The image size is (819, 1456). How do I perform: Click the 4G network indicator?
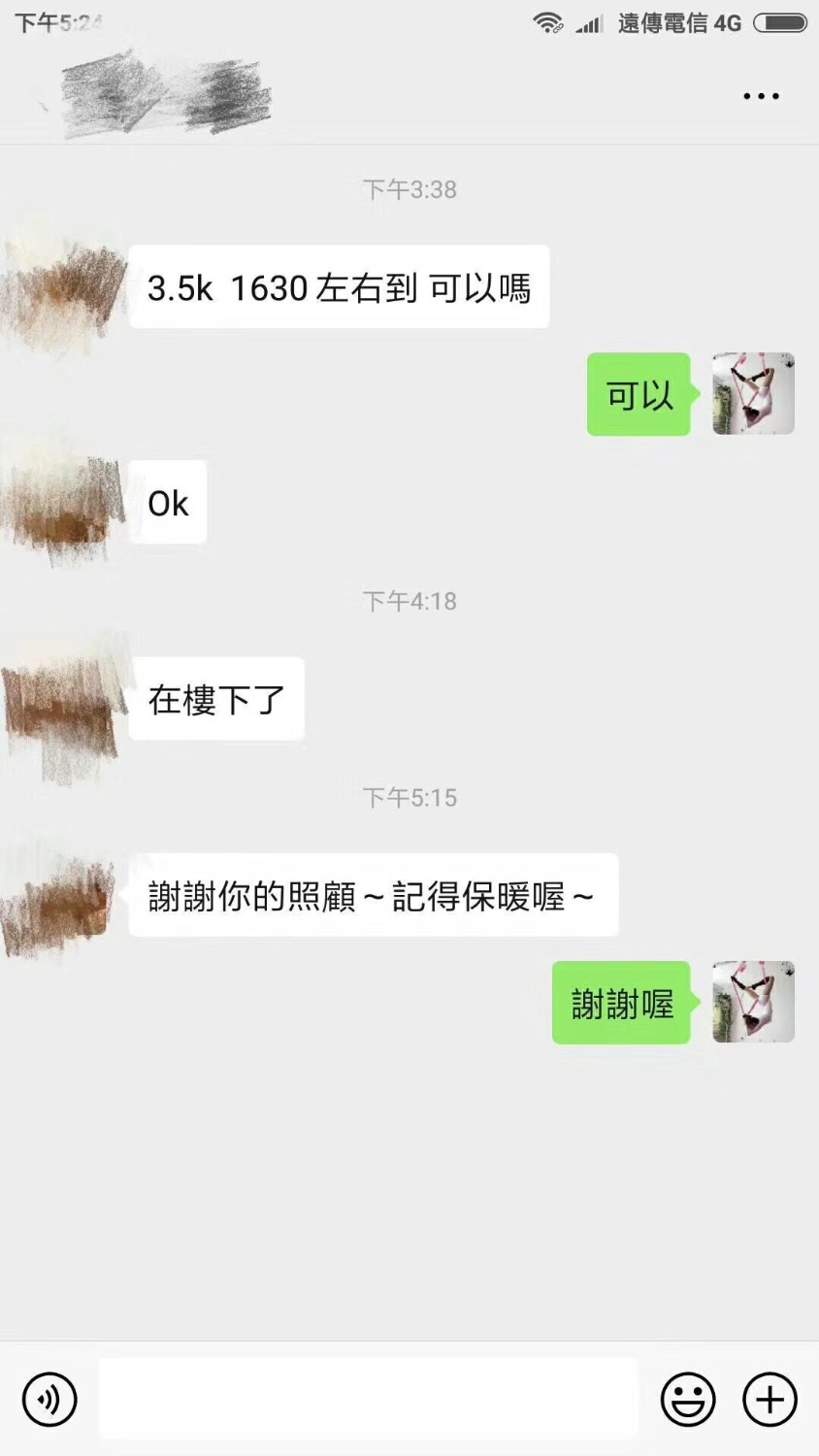click(727, 21)
